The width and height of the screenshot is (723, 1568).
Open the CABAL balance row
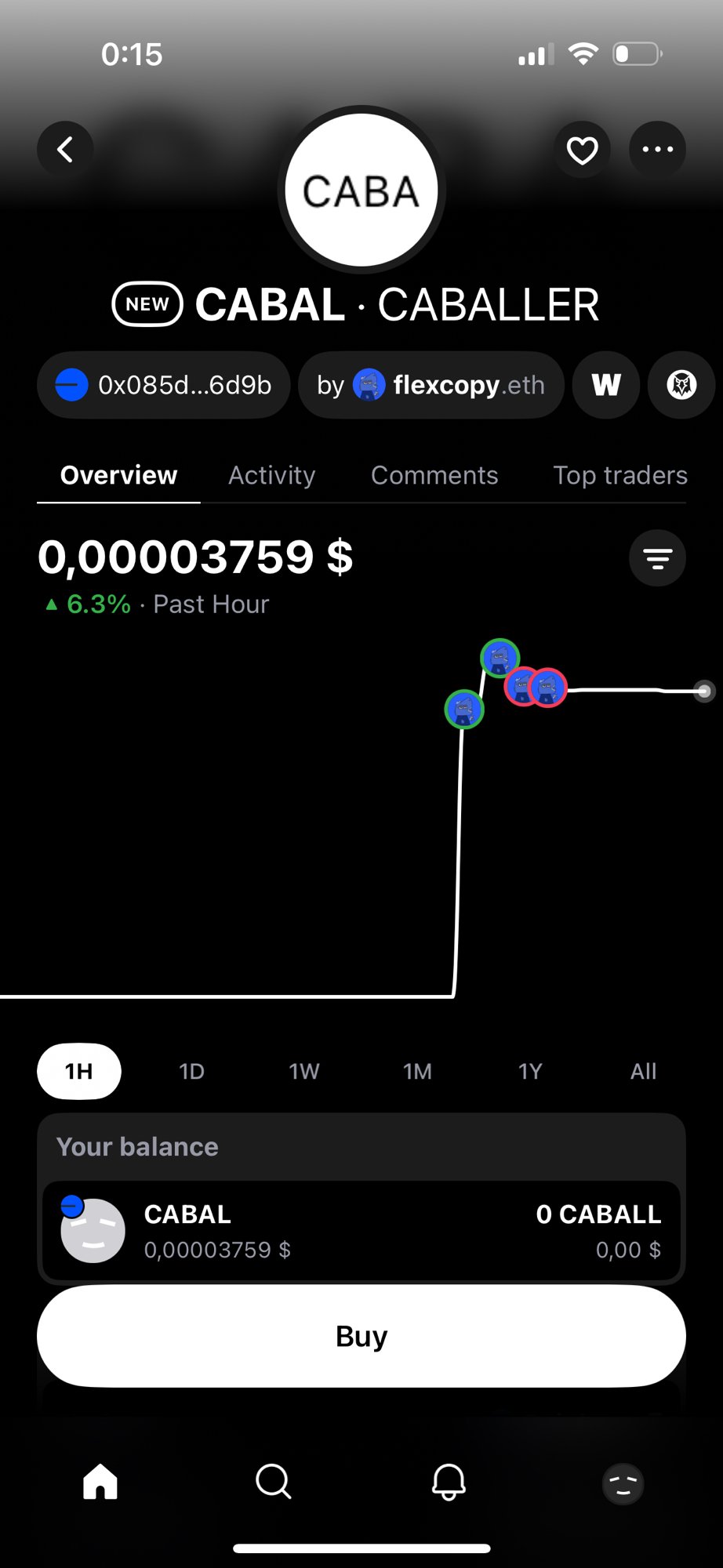point(361,1231)
